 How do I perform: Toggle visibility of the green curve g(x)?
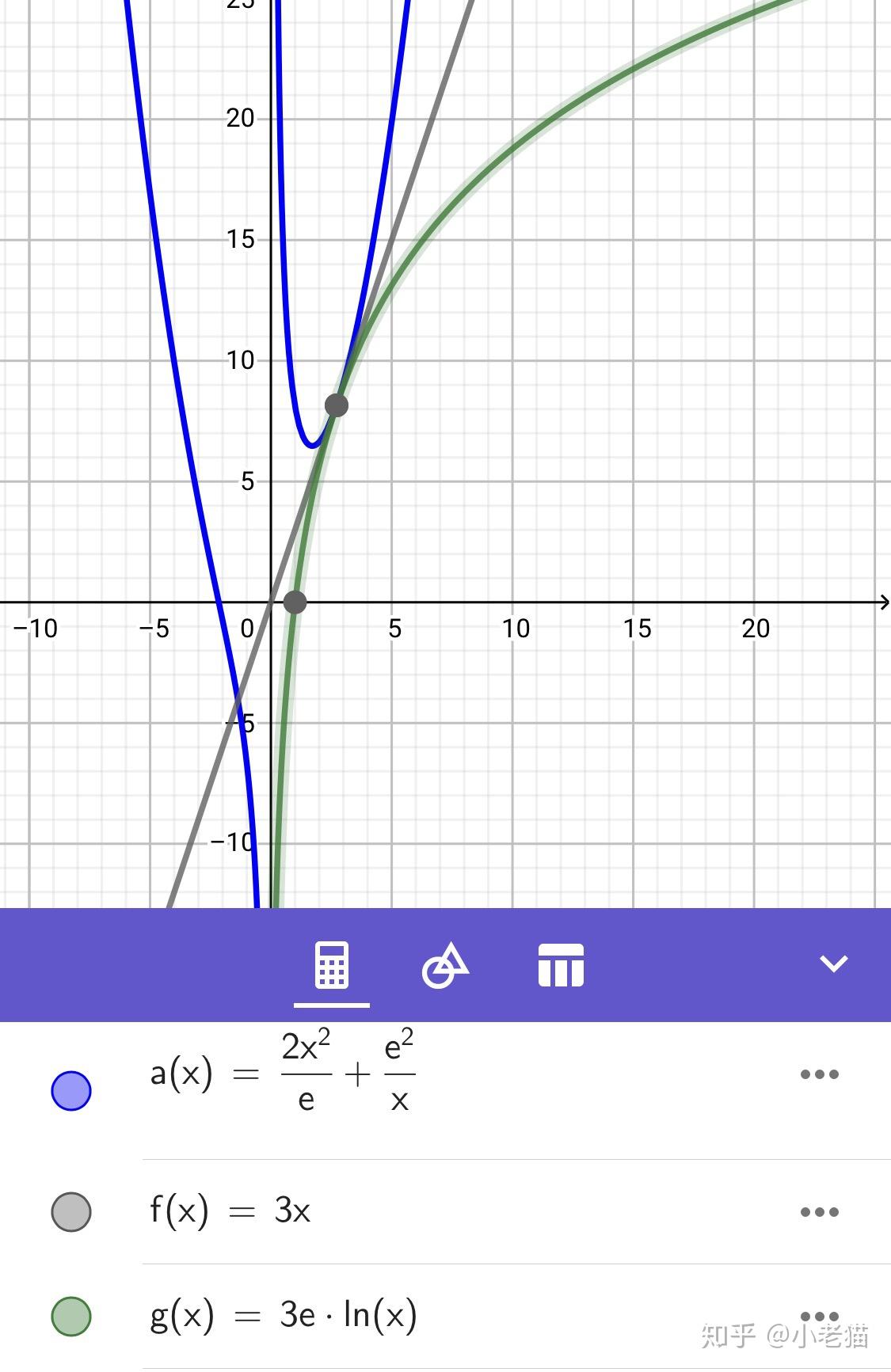(70, 1317)
